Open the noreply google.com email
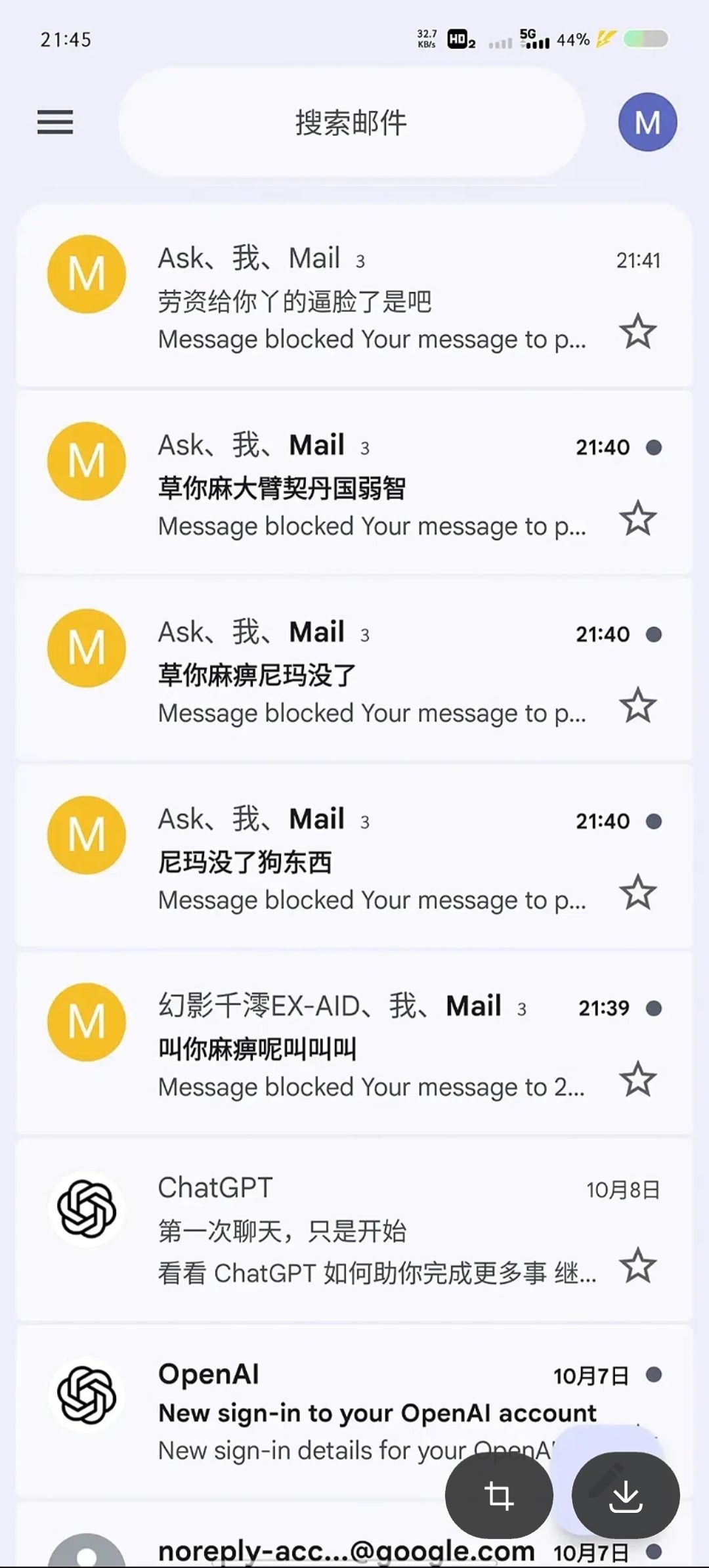 [x=354, y=1536]
